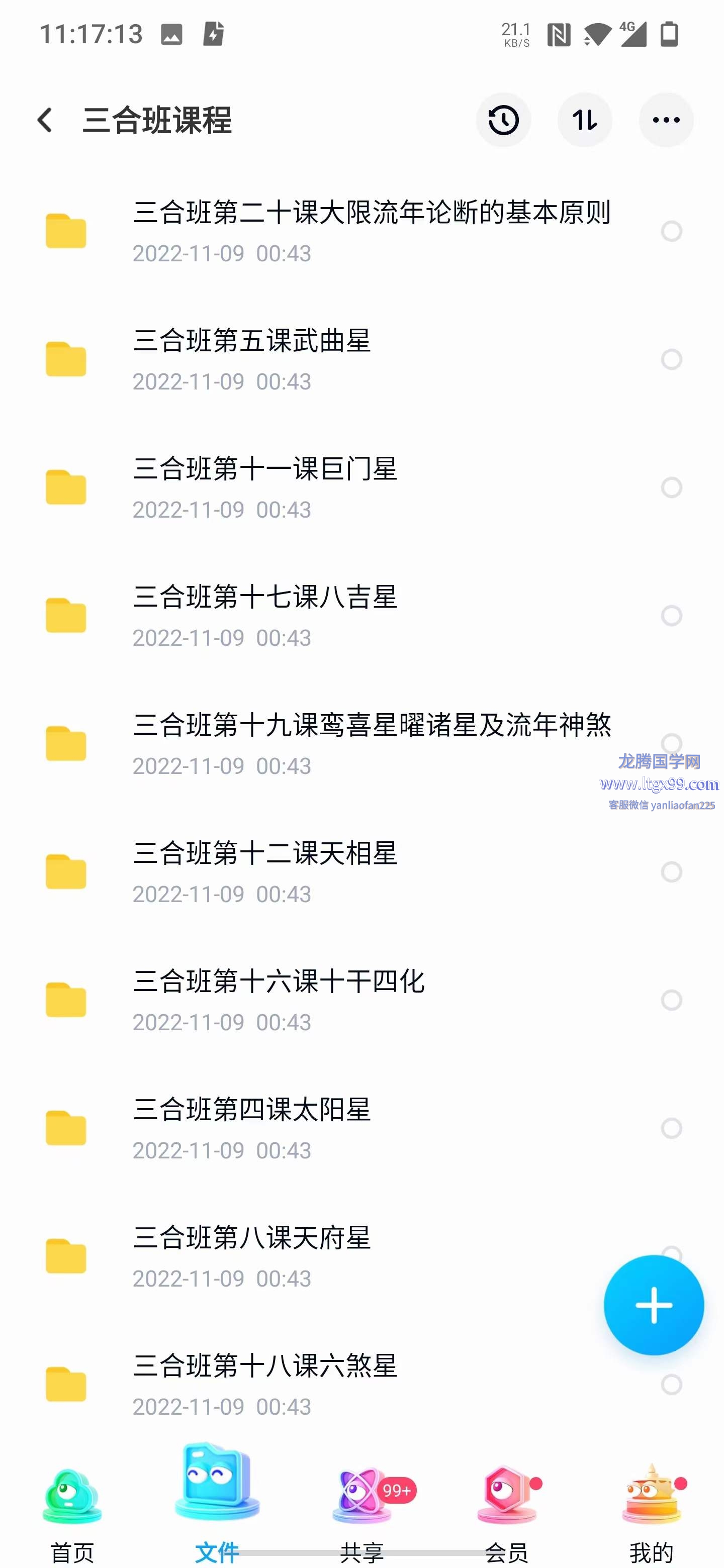Open the sort order options
The image size is (724, 1568).
(x=585, y=120)
